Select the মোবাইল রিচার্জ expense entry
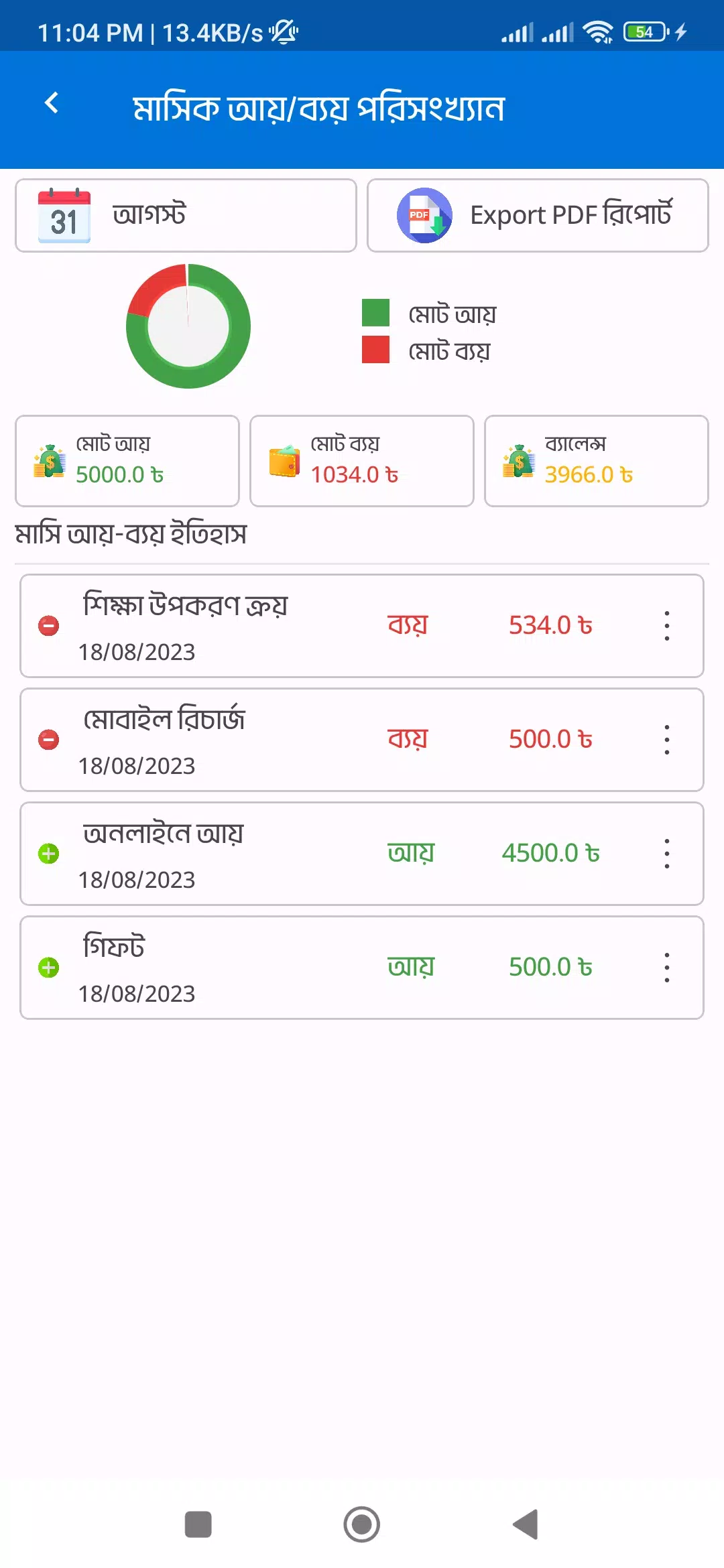 tap(362, 740)
